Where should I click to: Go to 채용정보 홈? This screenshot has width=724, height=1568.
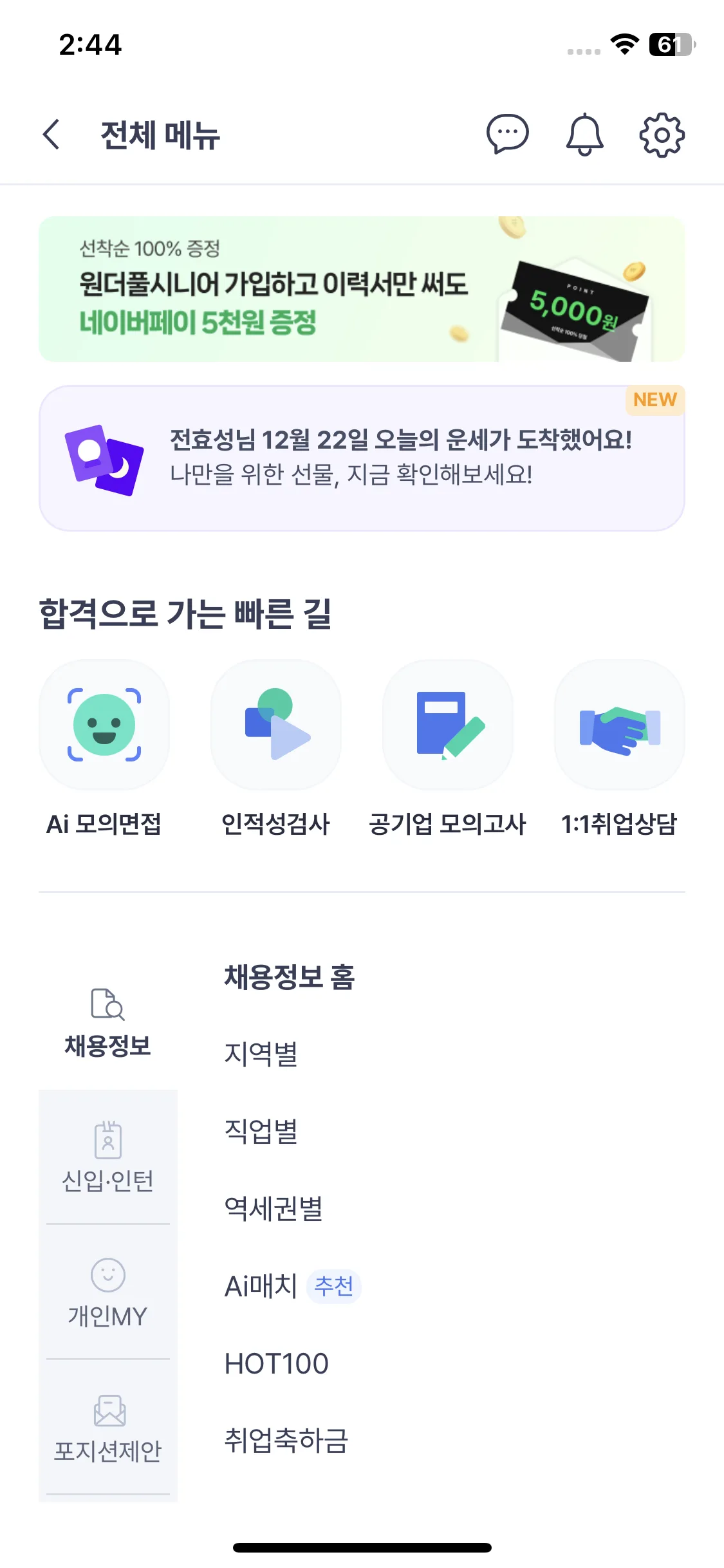(x=290, y=977)
